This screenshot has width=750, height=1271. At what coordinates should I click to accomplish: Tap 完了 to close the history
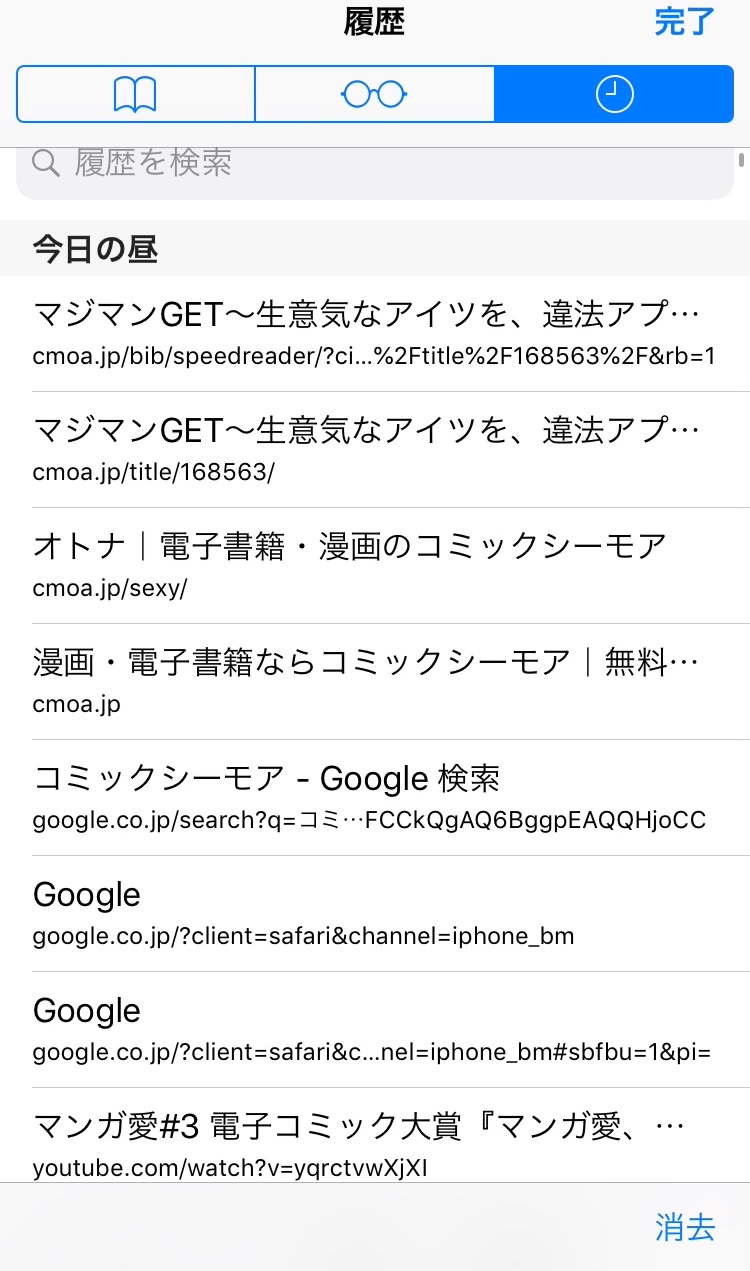coord(684,23)
